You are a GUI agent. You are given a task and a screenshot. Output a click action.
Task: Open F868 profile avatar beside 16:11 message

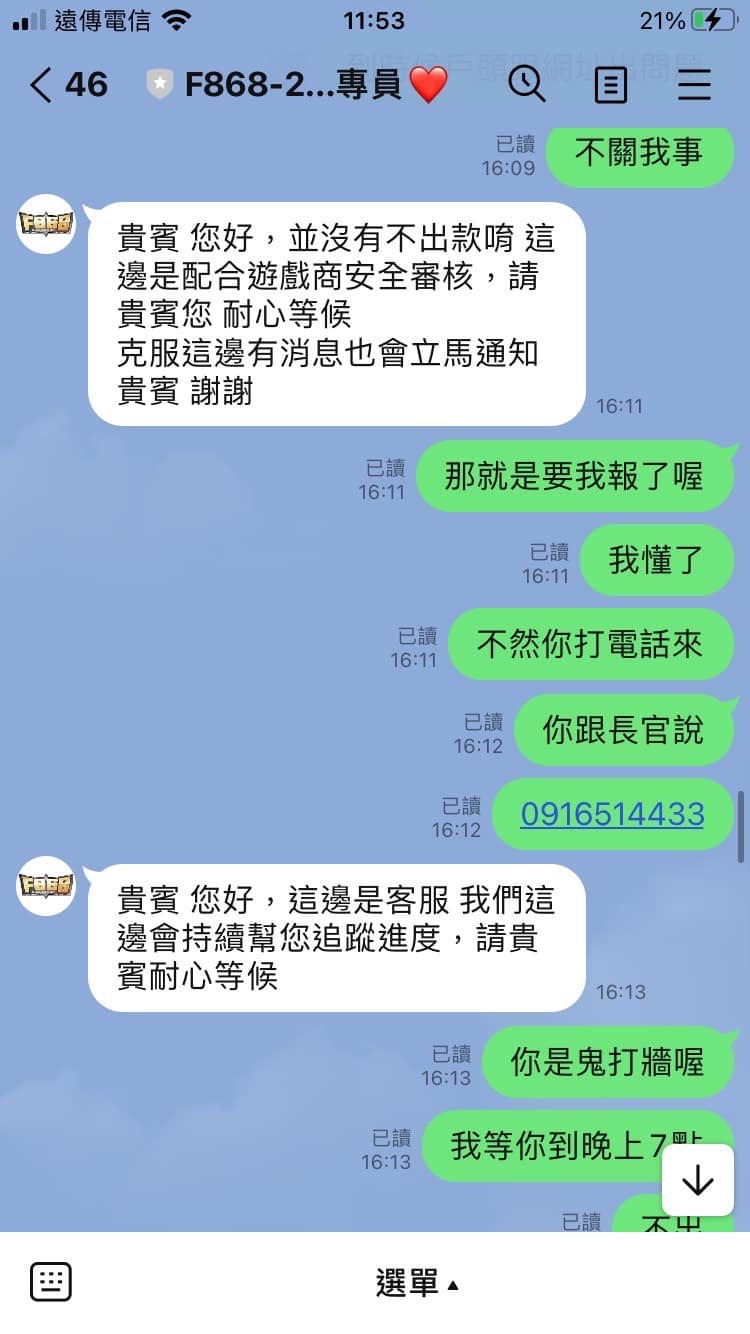click(x=46, y=224)
